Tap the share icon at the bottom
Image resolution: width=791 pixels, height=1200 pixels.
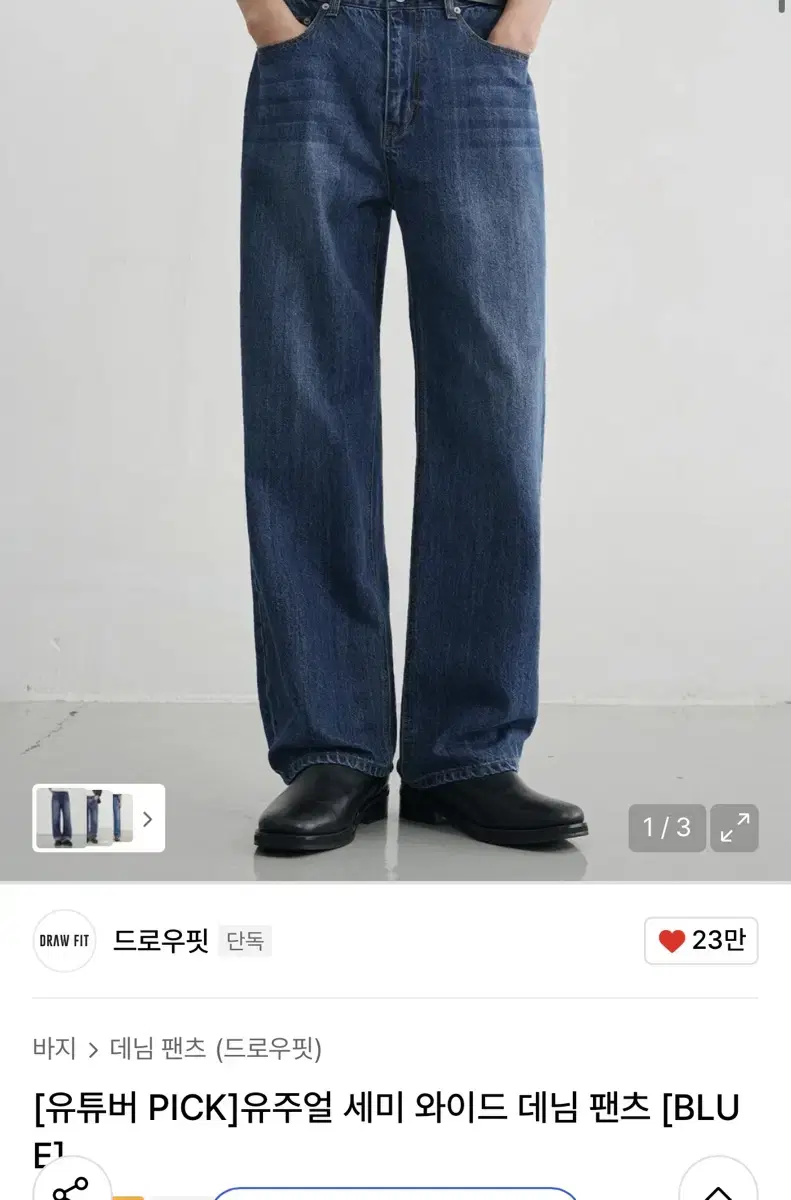click(68, 1192)
